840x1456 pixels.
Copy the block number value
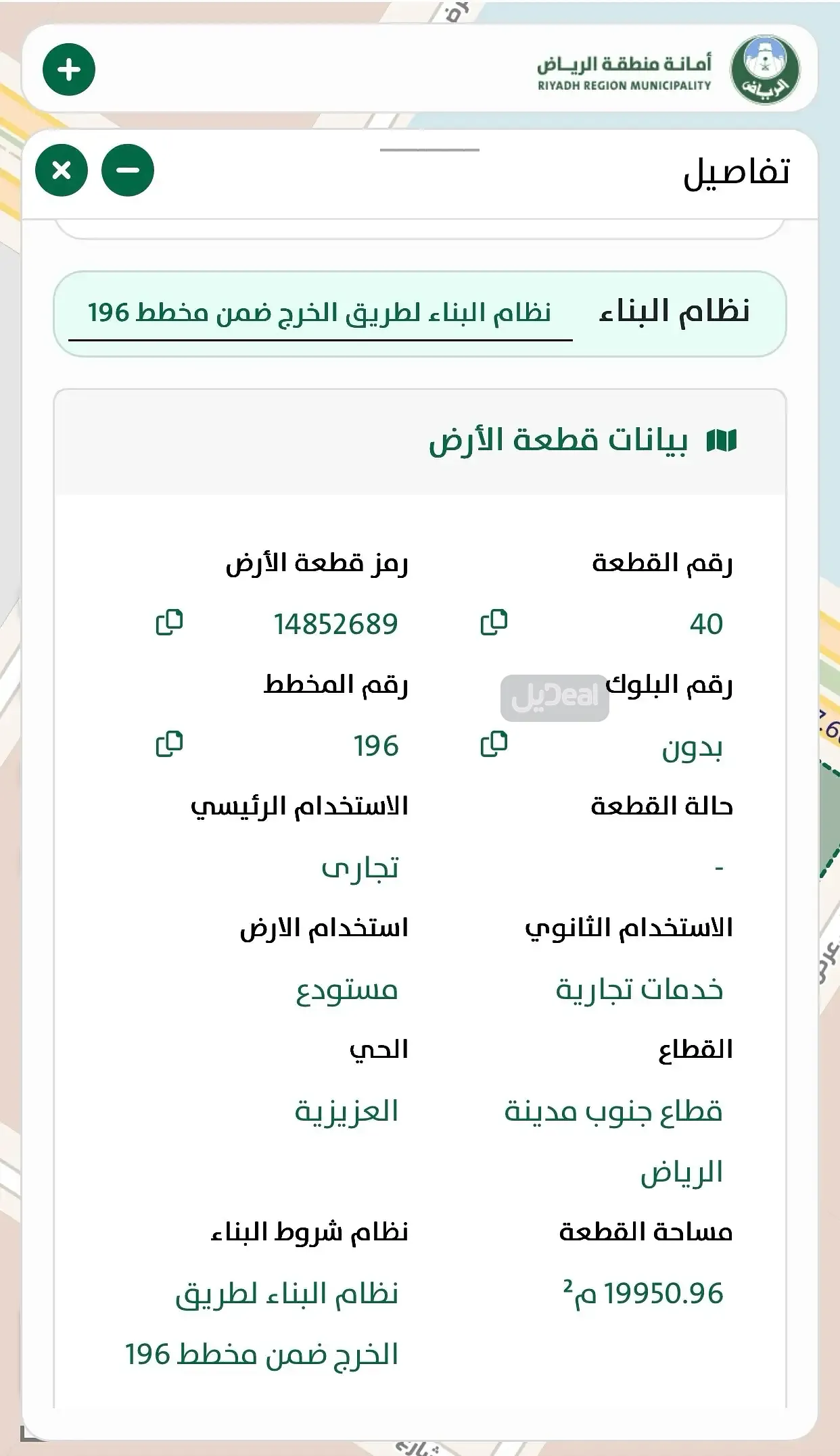(x=494, y=744)
